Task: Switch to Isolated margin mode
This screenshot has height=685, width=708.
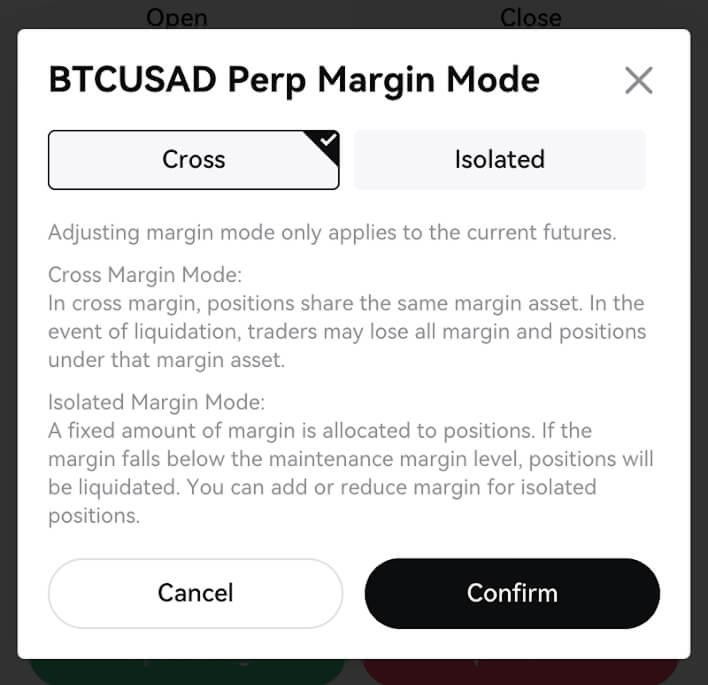Action: click(x=499, y=160)
